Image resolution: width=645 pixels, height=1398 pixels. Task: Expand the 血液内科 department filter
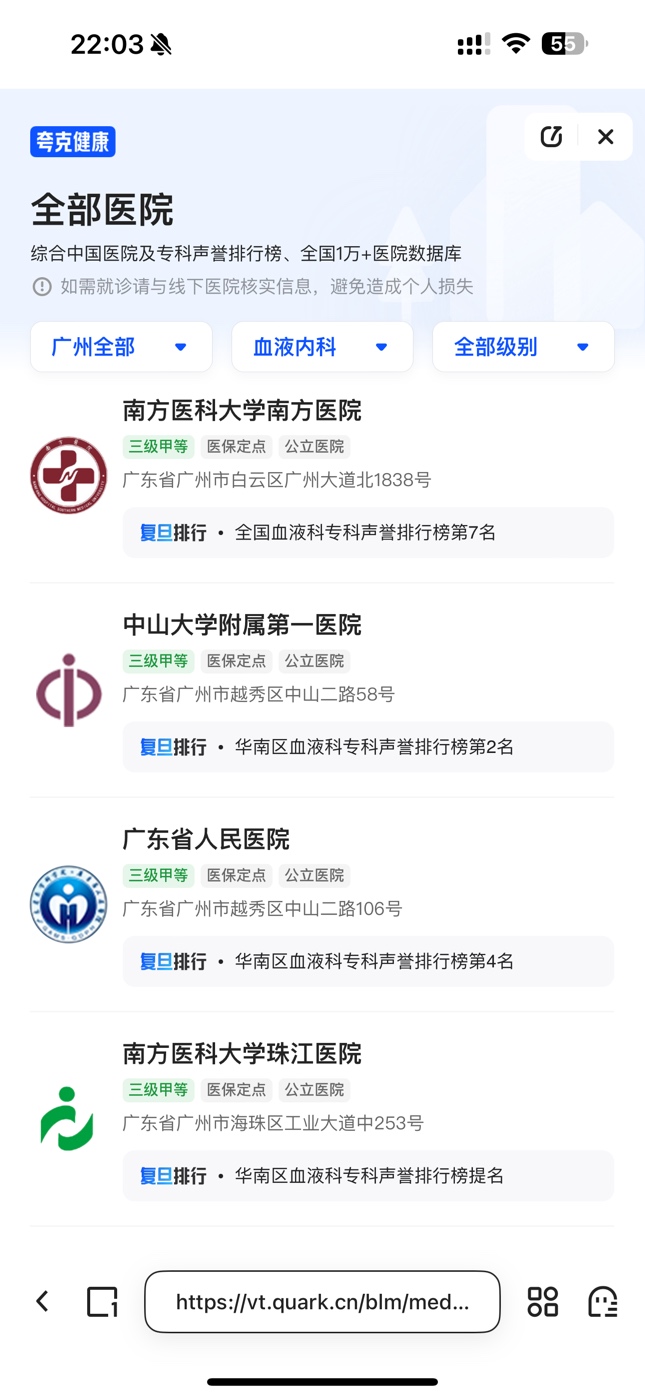point(322,347)
